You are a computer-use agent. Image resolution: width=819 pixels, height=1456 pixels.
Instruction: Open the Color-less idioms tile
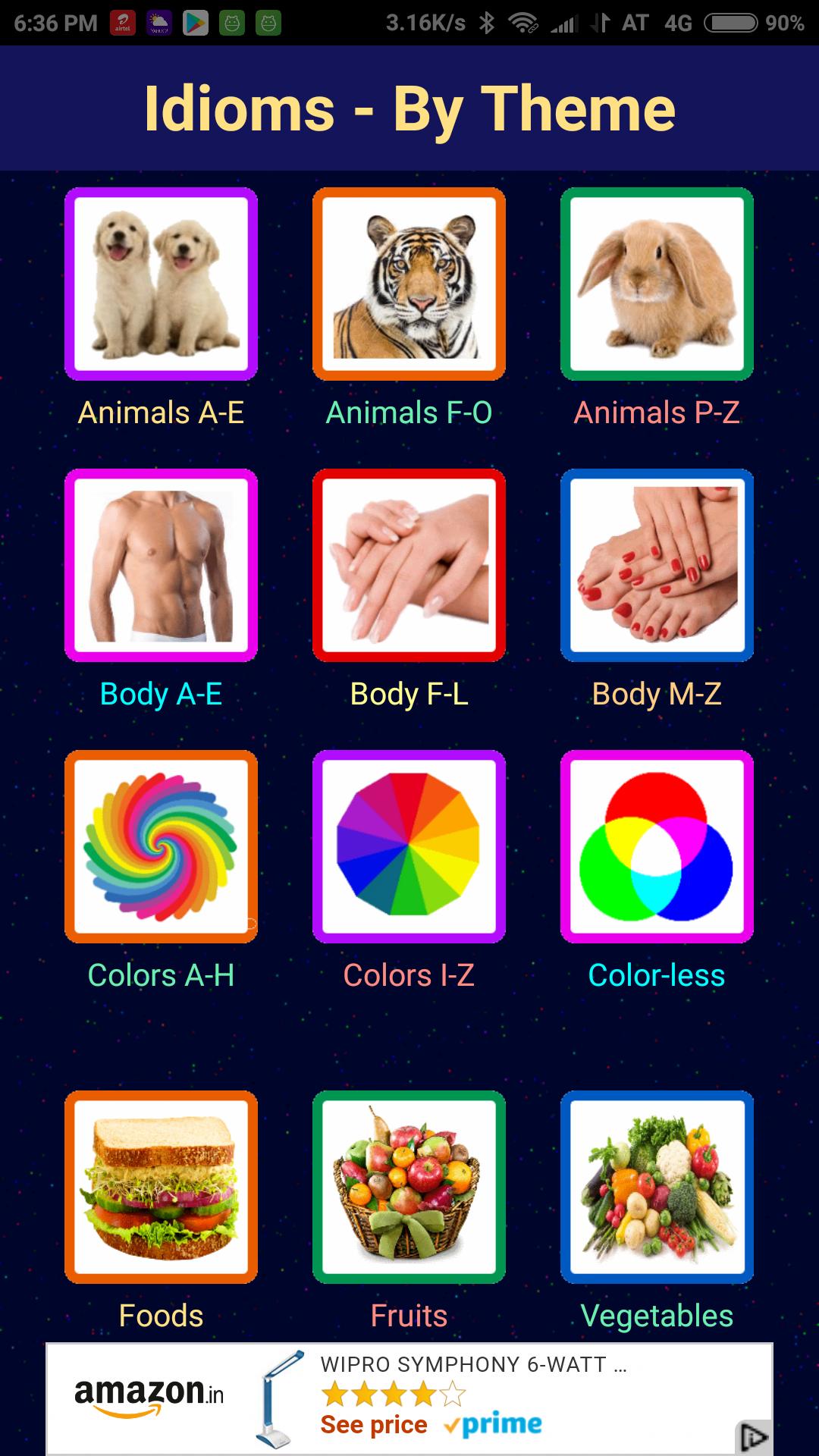657,847
